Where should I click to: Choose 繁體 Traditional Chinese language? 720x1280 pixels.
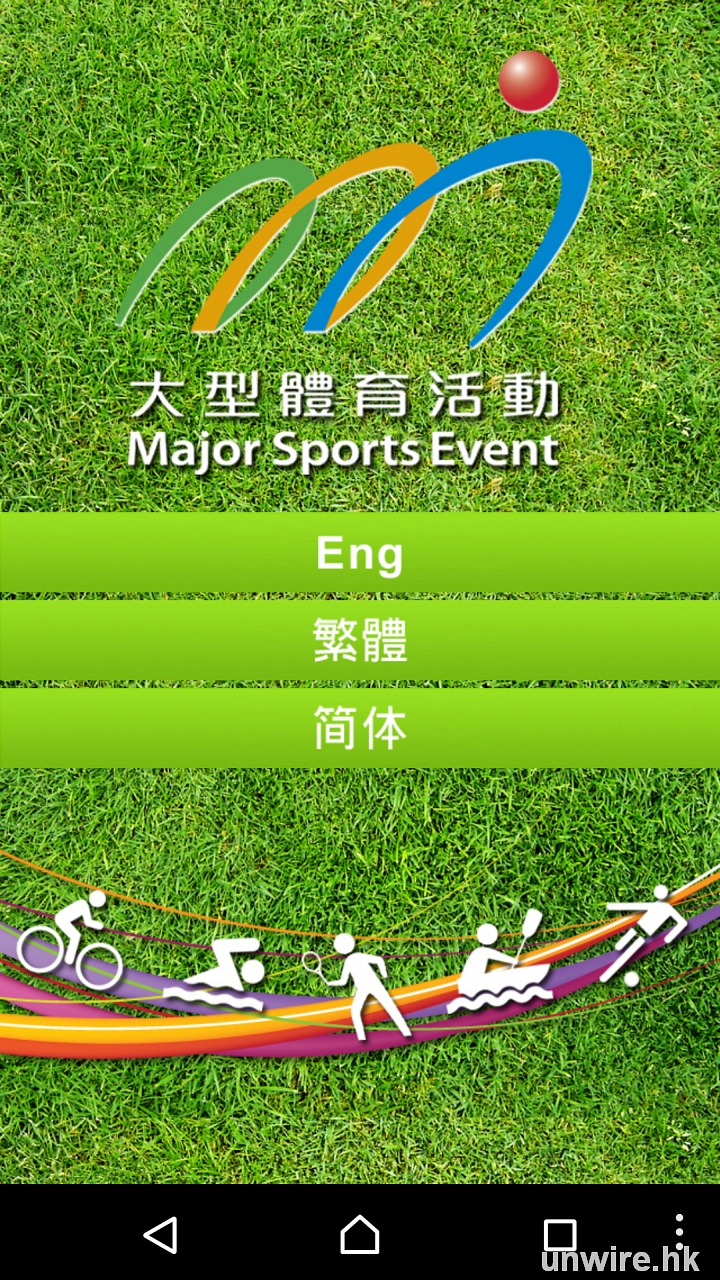tap(360, 641)
